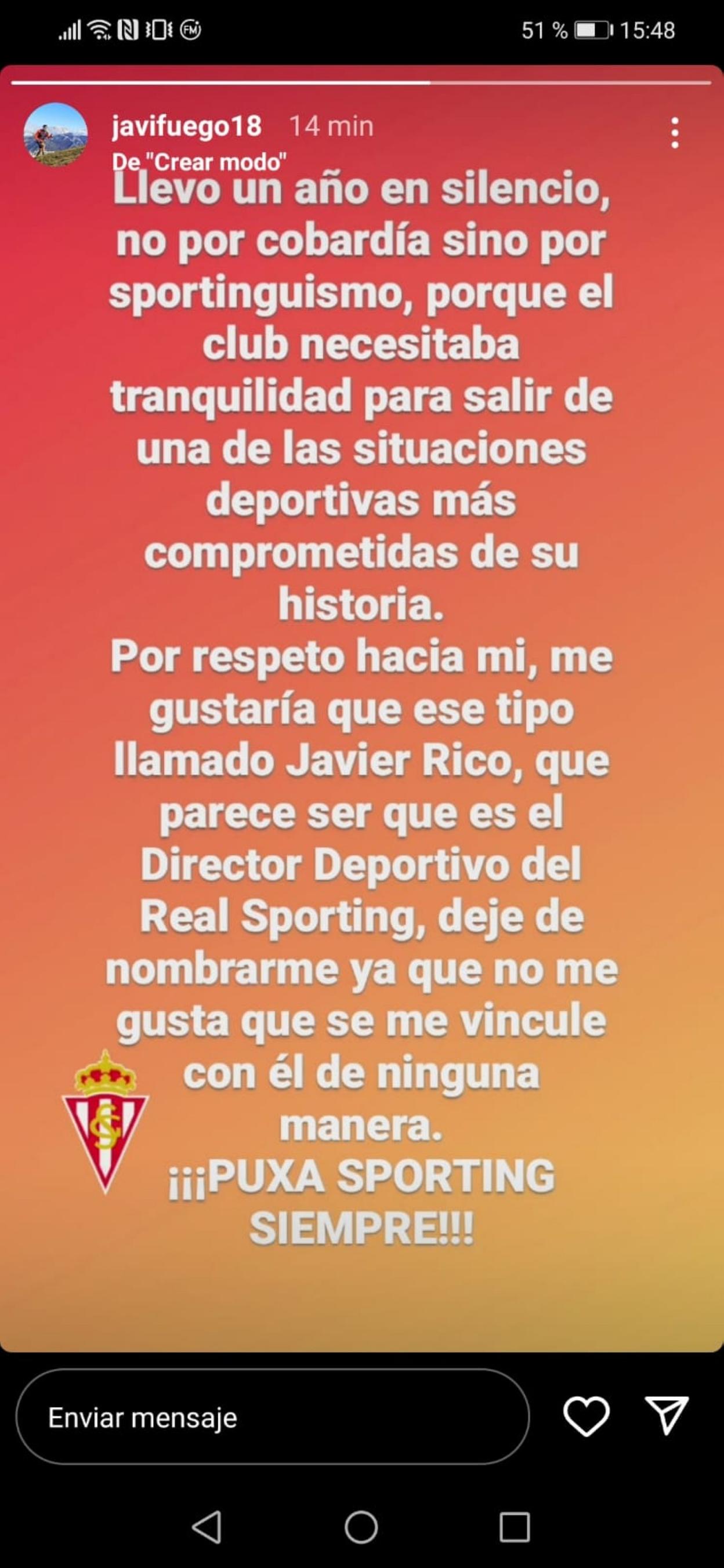This screenshot has height=1568, width=724.
Task: Share the story via paper plane
Action: click(666, 1416)
